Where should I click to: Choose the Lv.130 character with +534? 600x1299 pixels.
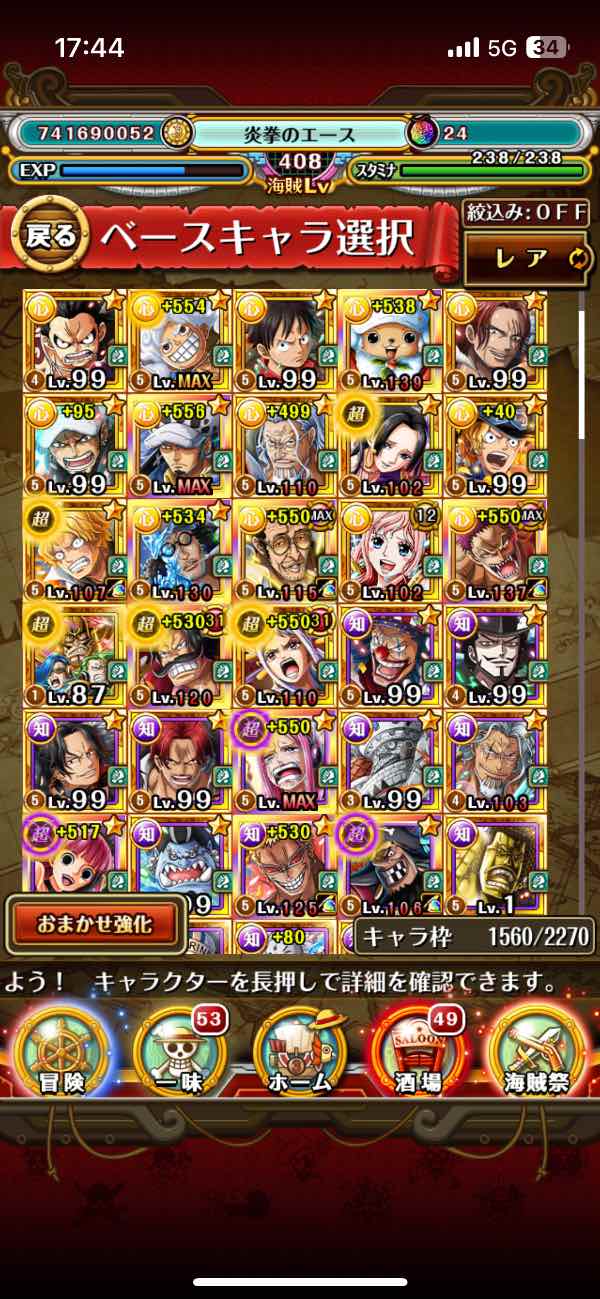click(x=178, y=550)
